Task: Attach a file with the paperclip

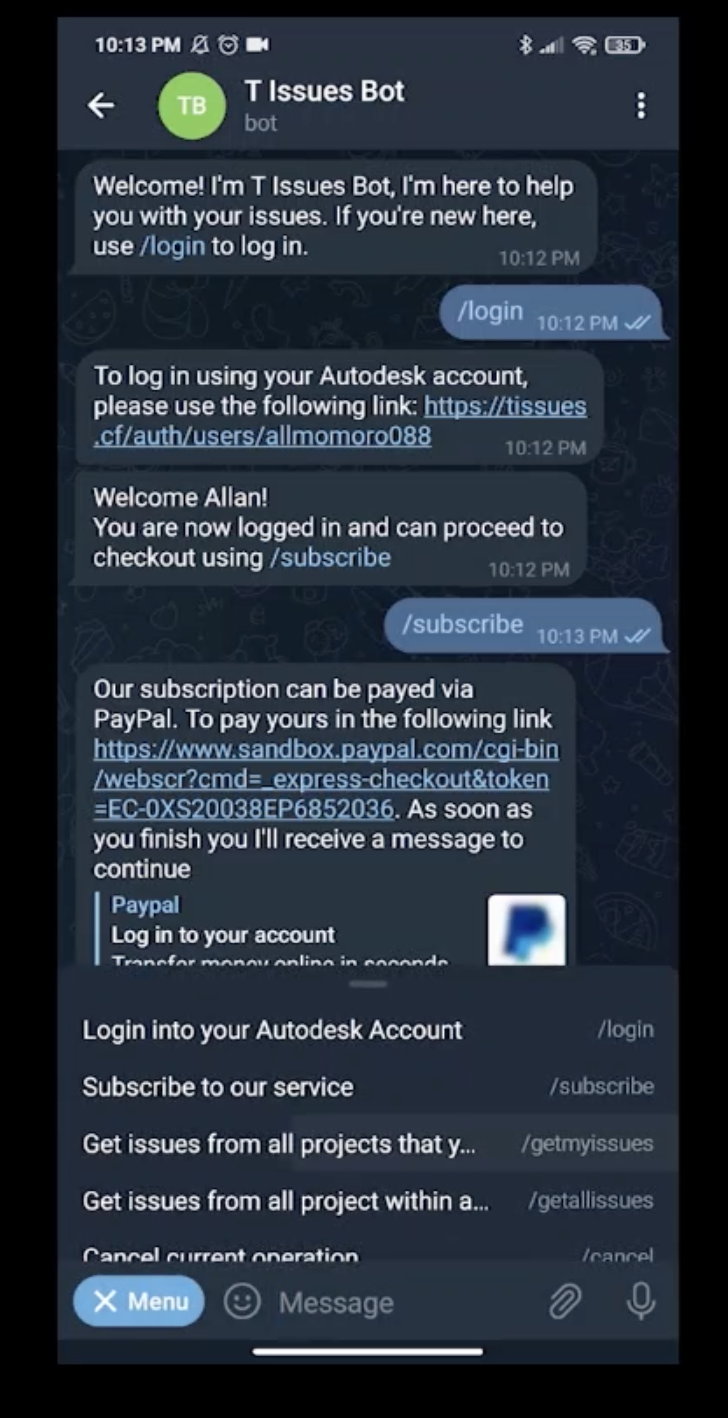Action: 565,1302
